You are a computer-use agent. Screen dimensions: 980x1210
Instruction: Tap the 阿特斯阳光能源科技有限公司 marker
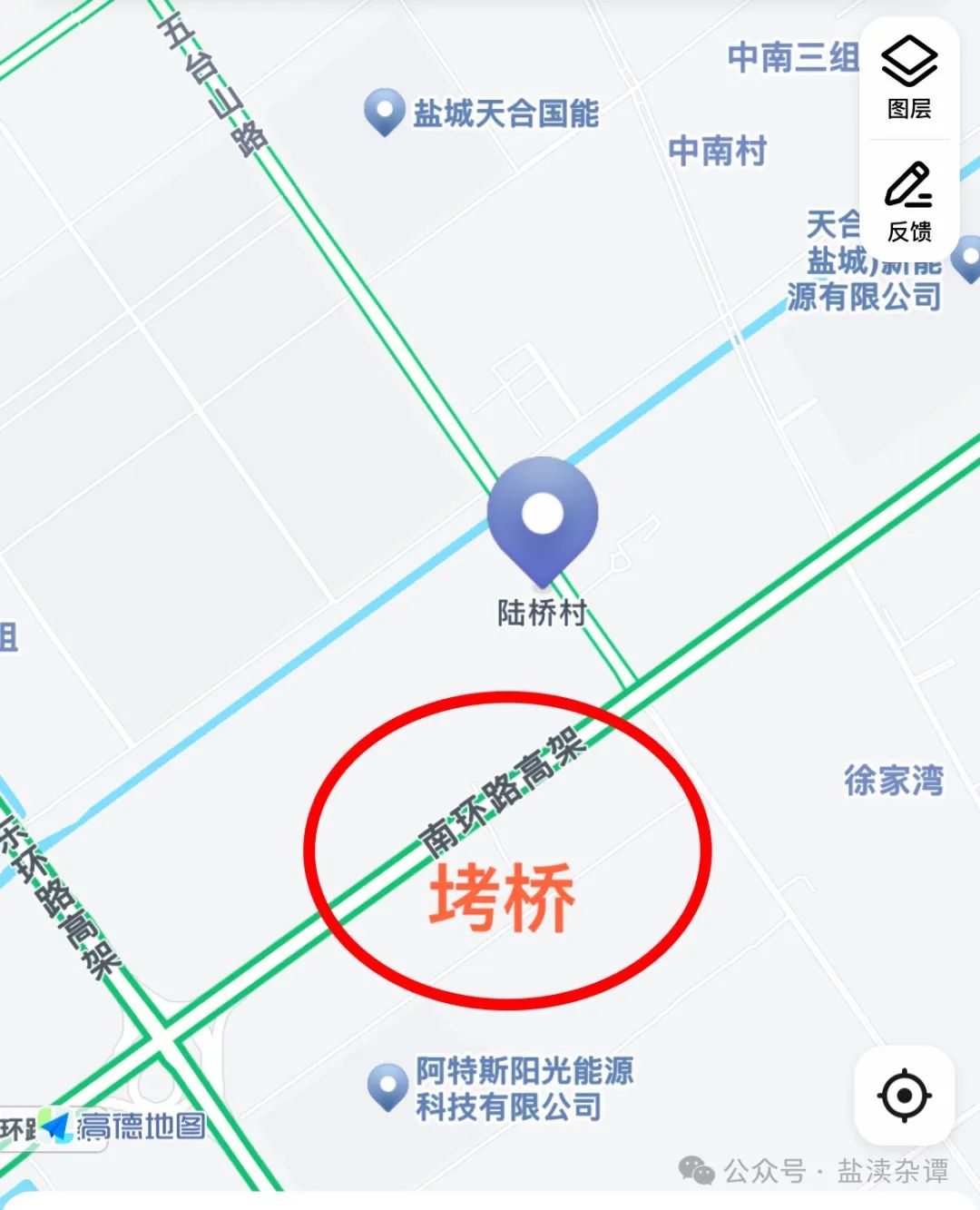click(387, 1086)
